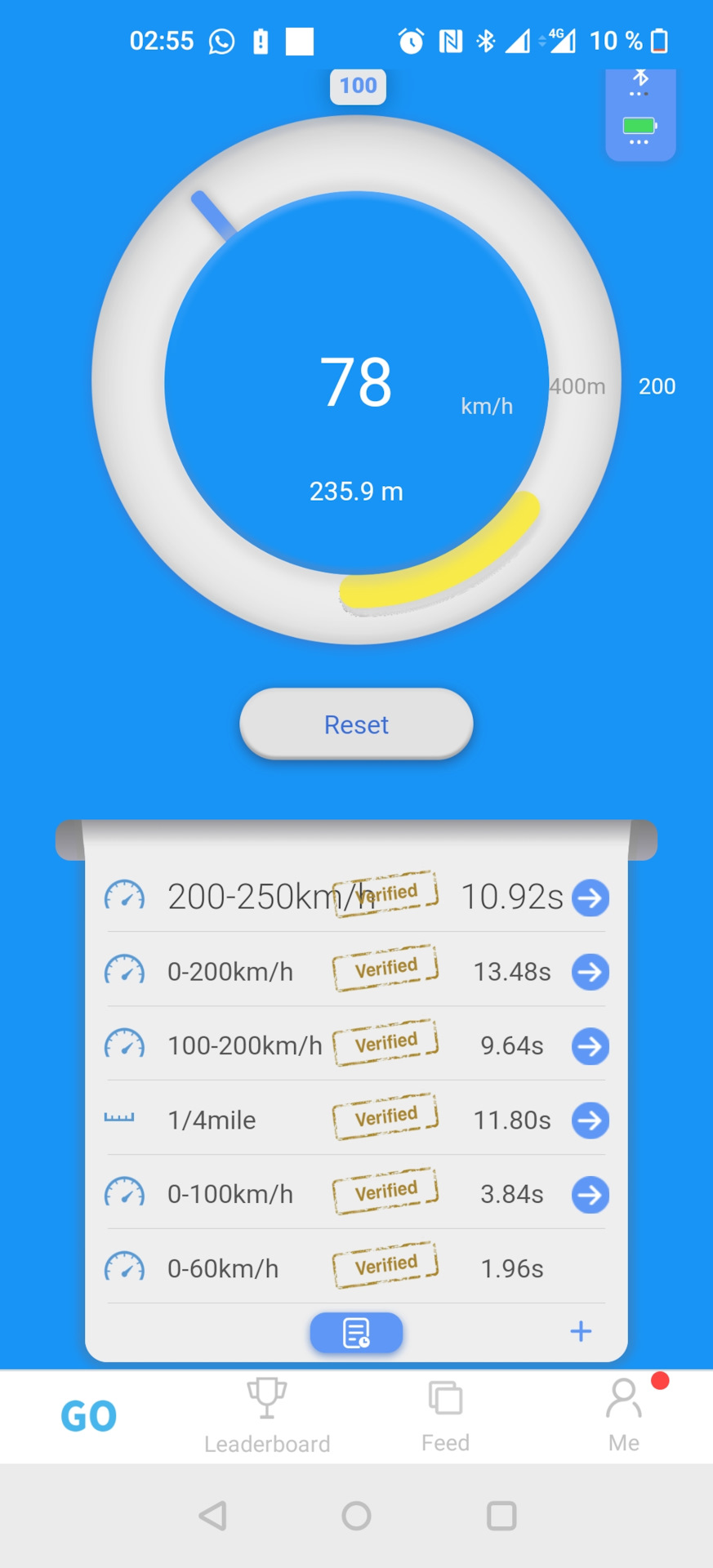The width and height of the screenshot is (713, 1568).
Task: Open the 0-100km/h result arrow
Action: pyautogui.click(x=590, y=1195)
